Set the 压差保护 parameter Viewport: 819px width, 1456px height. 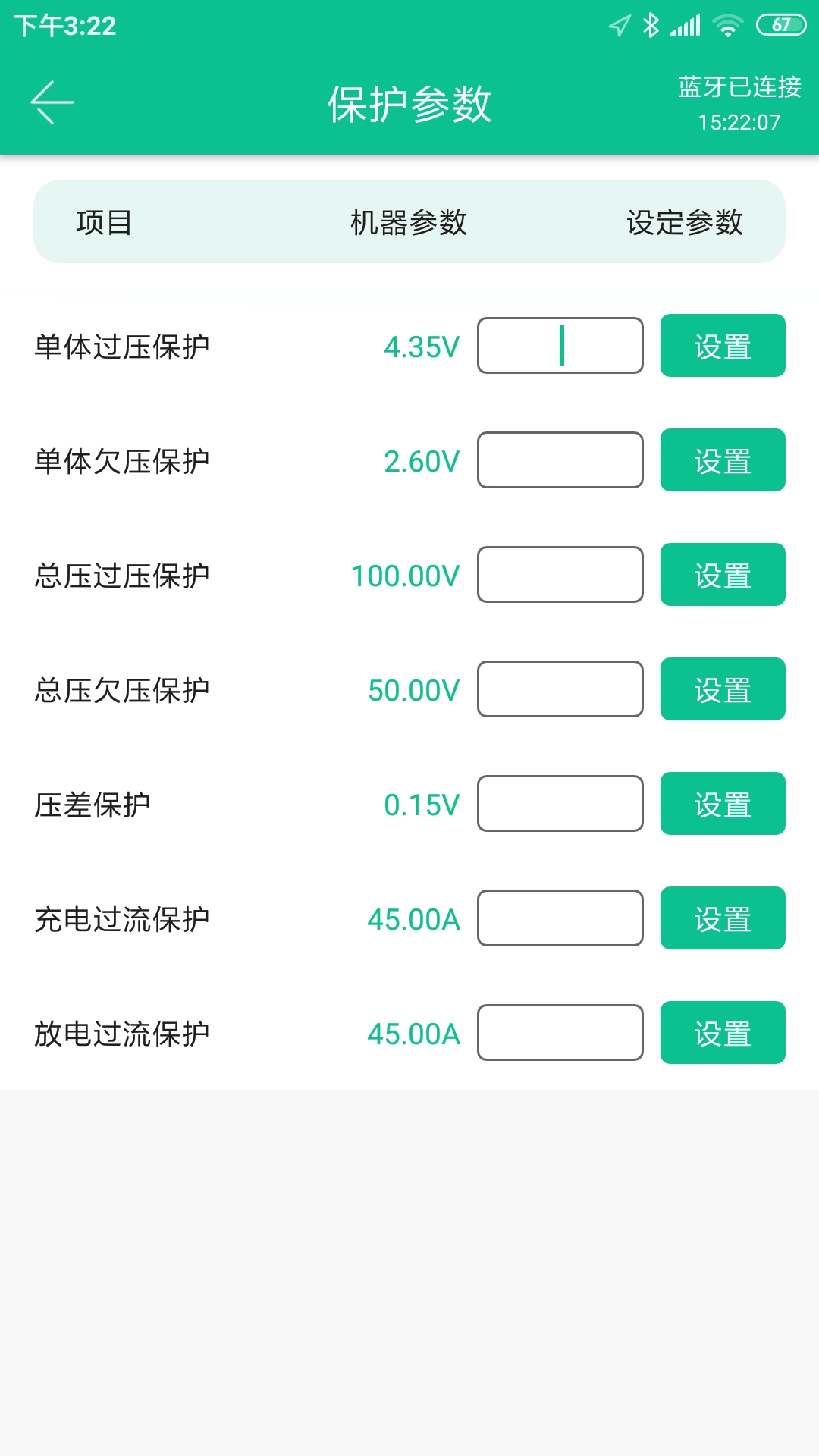[723, 804]
